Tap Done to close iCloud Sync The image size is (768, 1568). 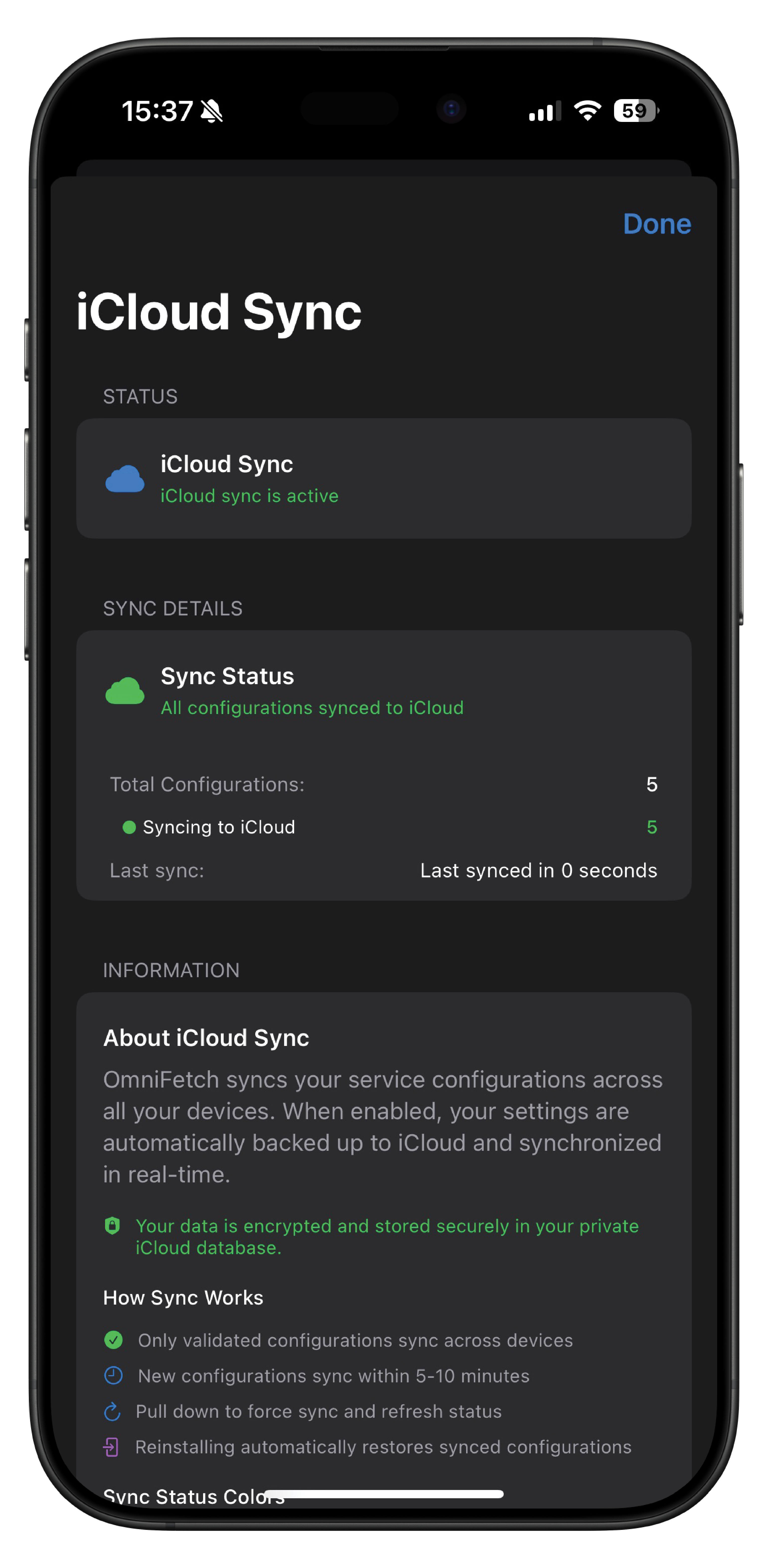point(657,224)
